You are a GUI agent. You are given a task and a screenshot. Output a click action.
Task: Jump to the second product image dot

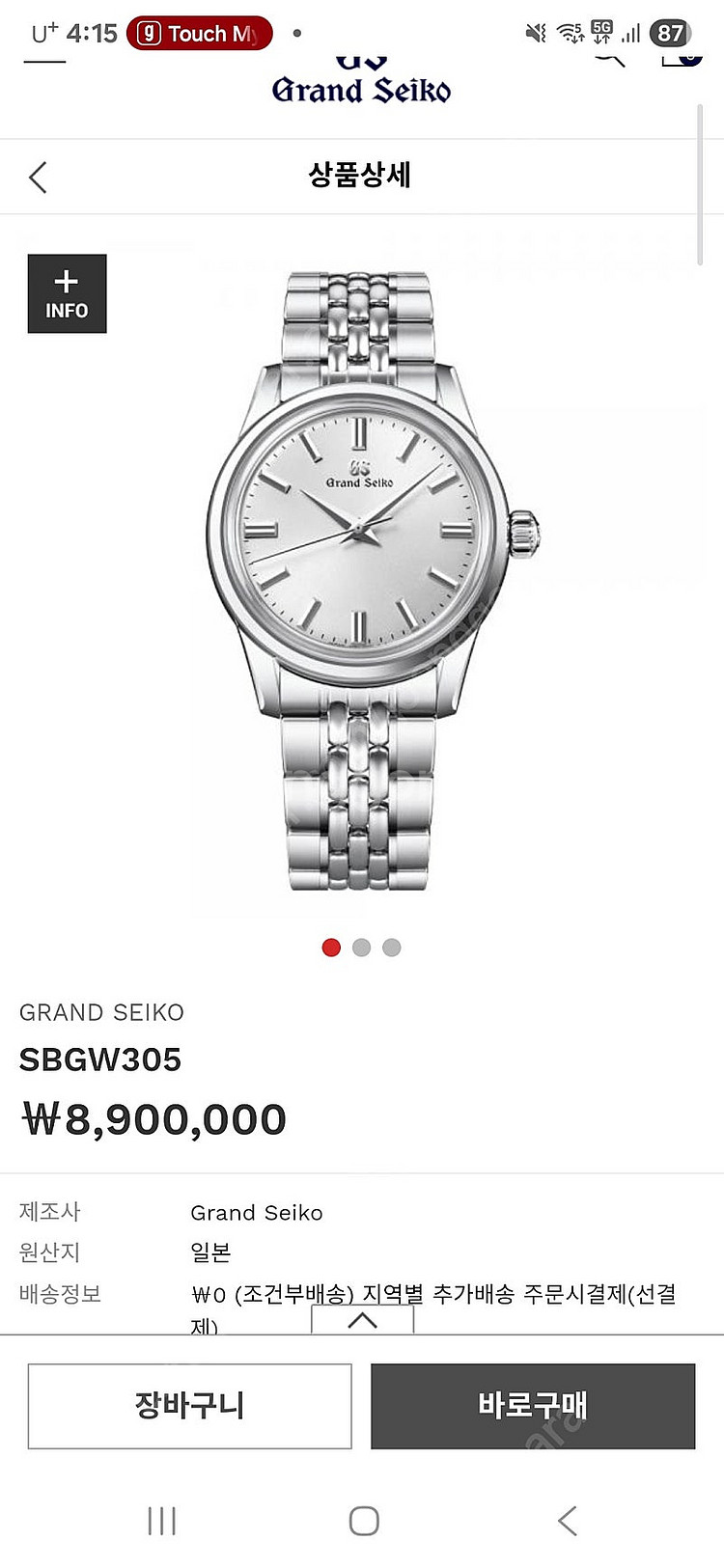click(x=361, y=948)
